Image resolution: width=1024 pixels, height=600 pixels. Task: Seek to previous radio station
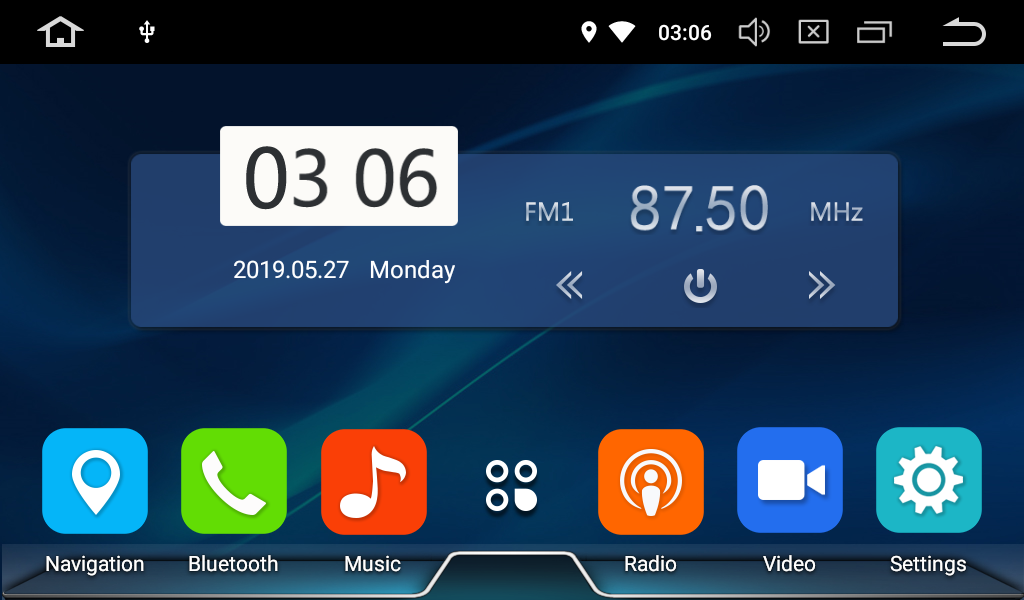click(x=569, y=286)
